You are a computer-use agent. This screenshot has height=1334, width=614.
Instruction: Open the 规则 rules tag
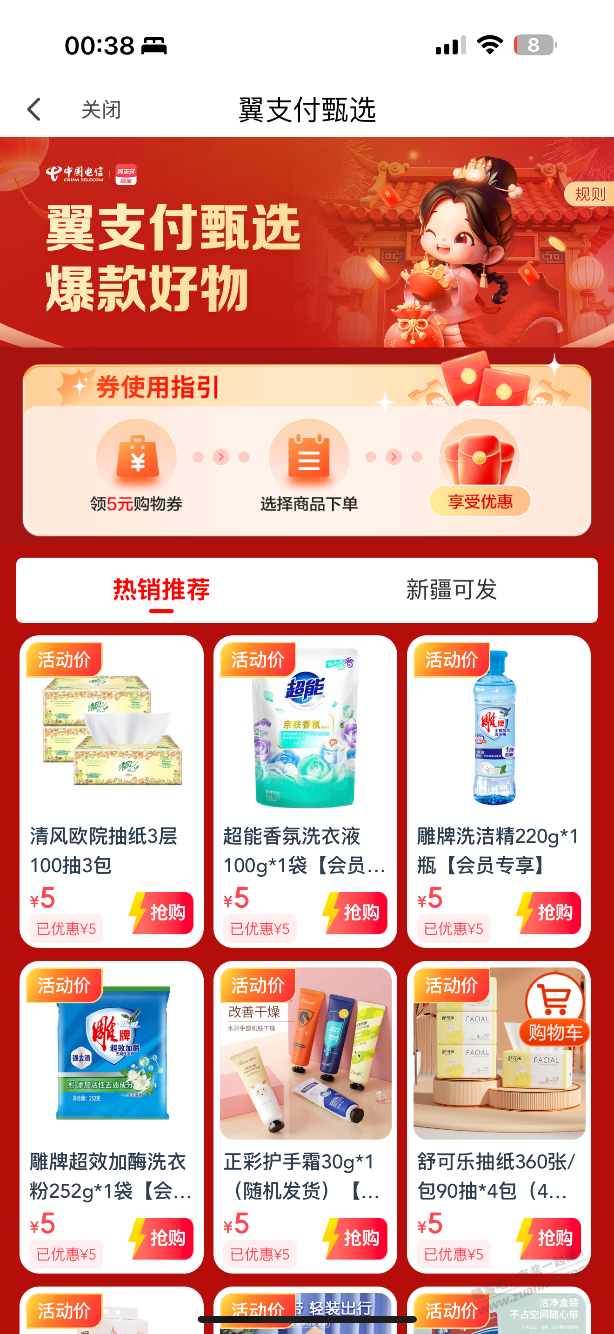point(589,194)
